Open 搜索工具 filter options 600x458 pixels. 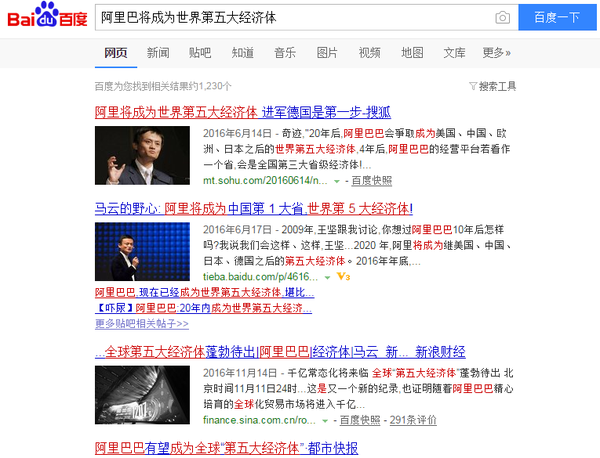click(492, 87)
